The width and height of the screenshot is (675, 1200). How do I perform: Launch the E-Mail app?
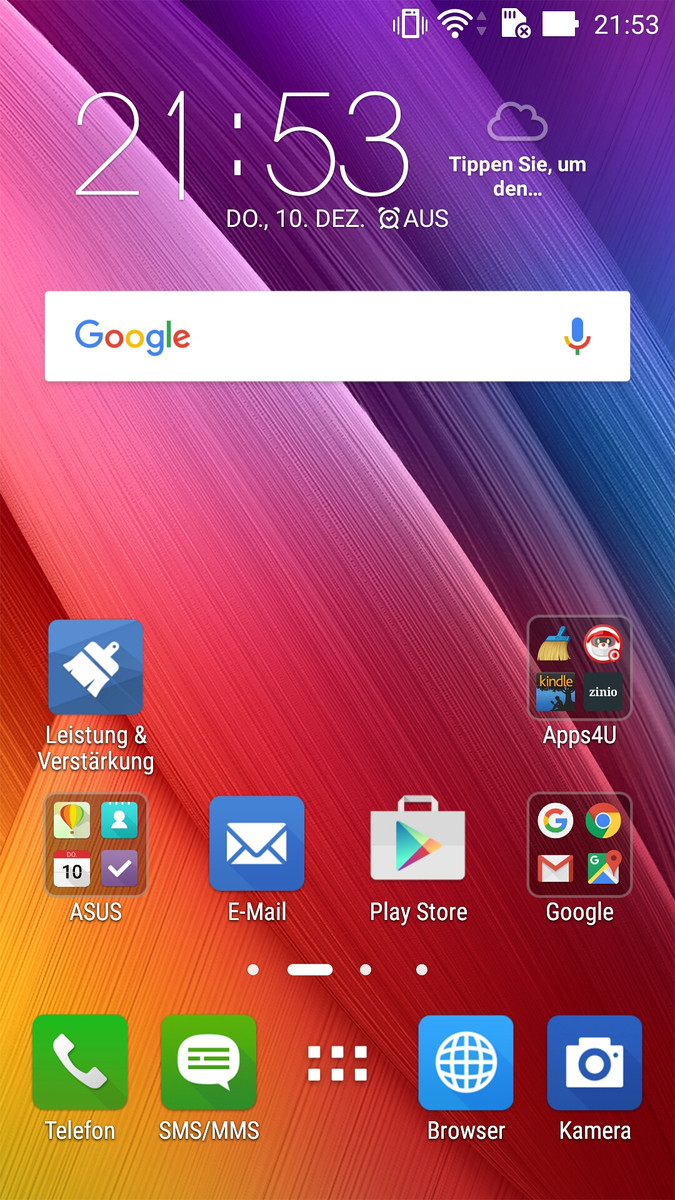[x=257, y=844]
